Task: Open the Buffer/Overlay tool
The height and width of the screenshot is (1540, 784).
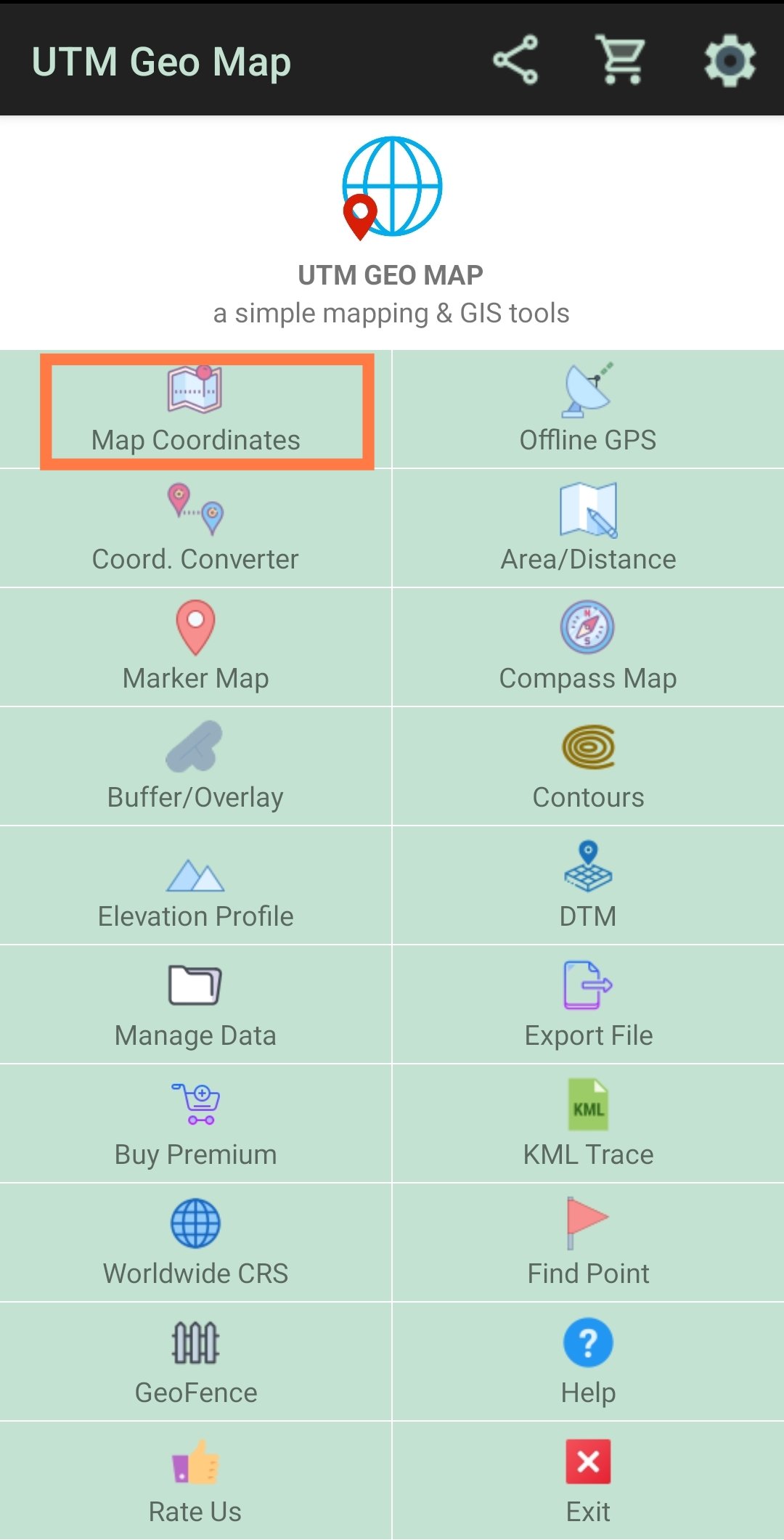Action: tap(196, 767)
